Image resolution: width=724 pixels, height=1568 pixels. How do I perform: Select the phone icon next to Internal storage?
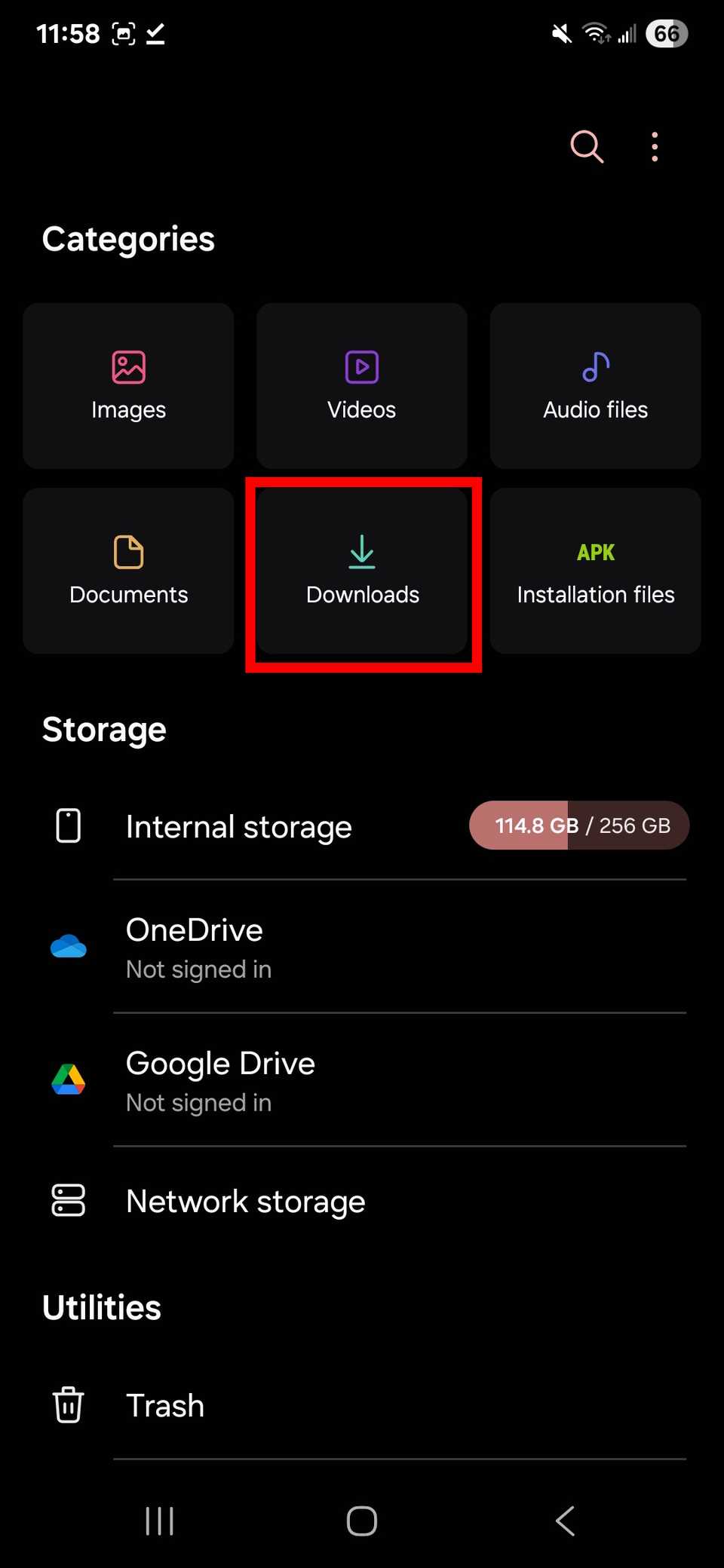tap(68, 825)
